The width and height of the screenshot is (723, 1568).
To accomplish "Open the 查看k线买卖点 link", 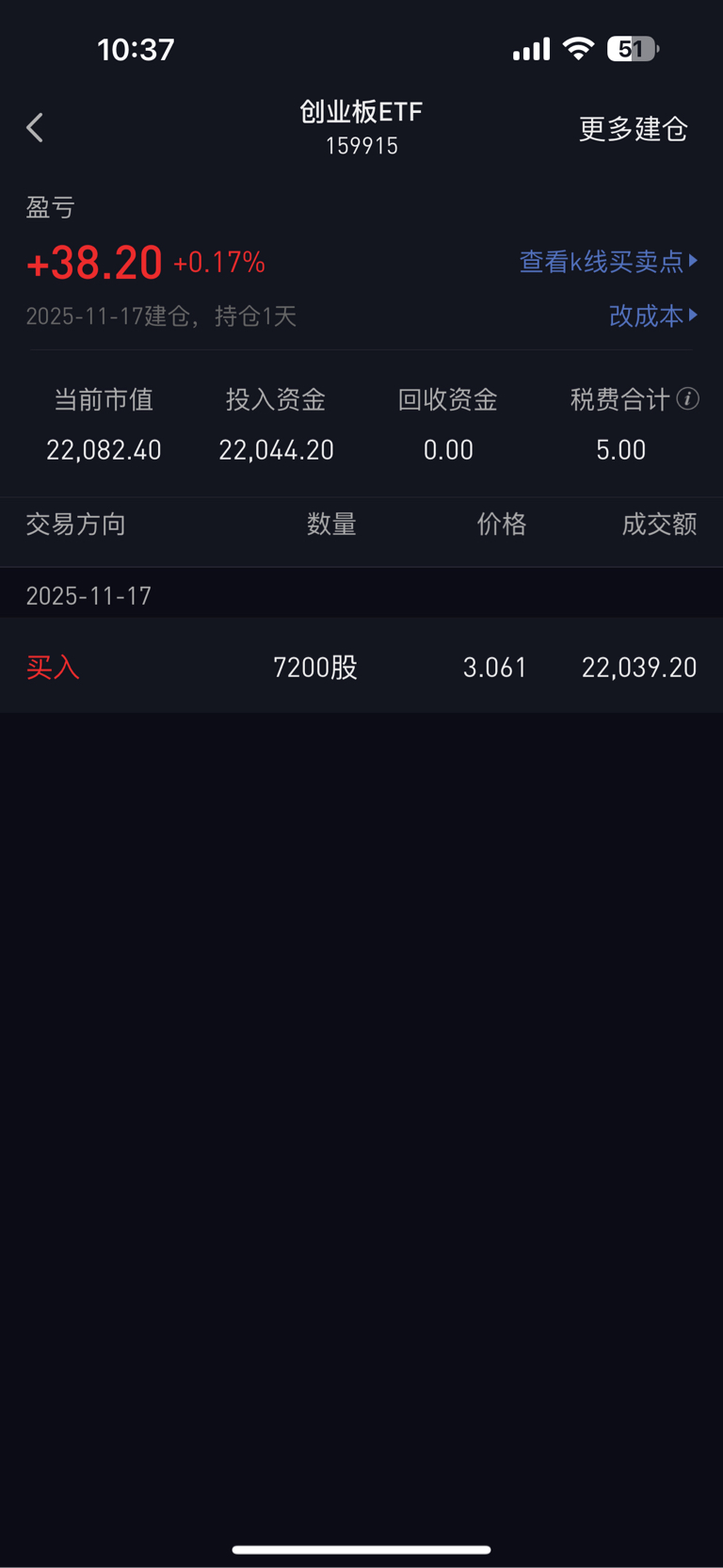I will coord(609,261).
